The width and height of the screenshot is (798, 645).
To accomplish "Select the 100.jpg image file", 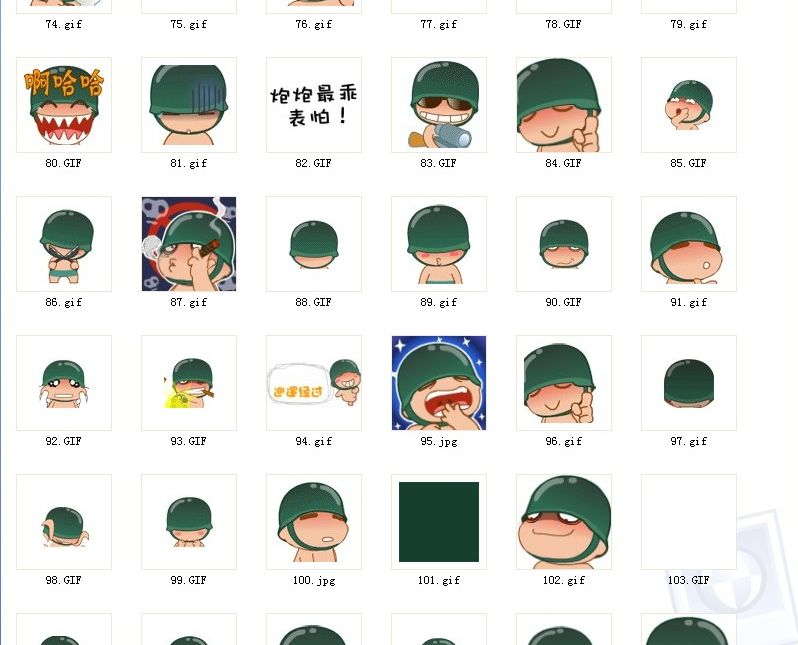I will pos(314,522).
